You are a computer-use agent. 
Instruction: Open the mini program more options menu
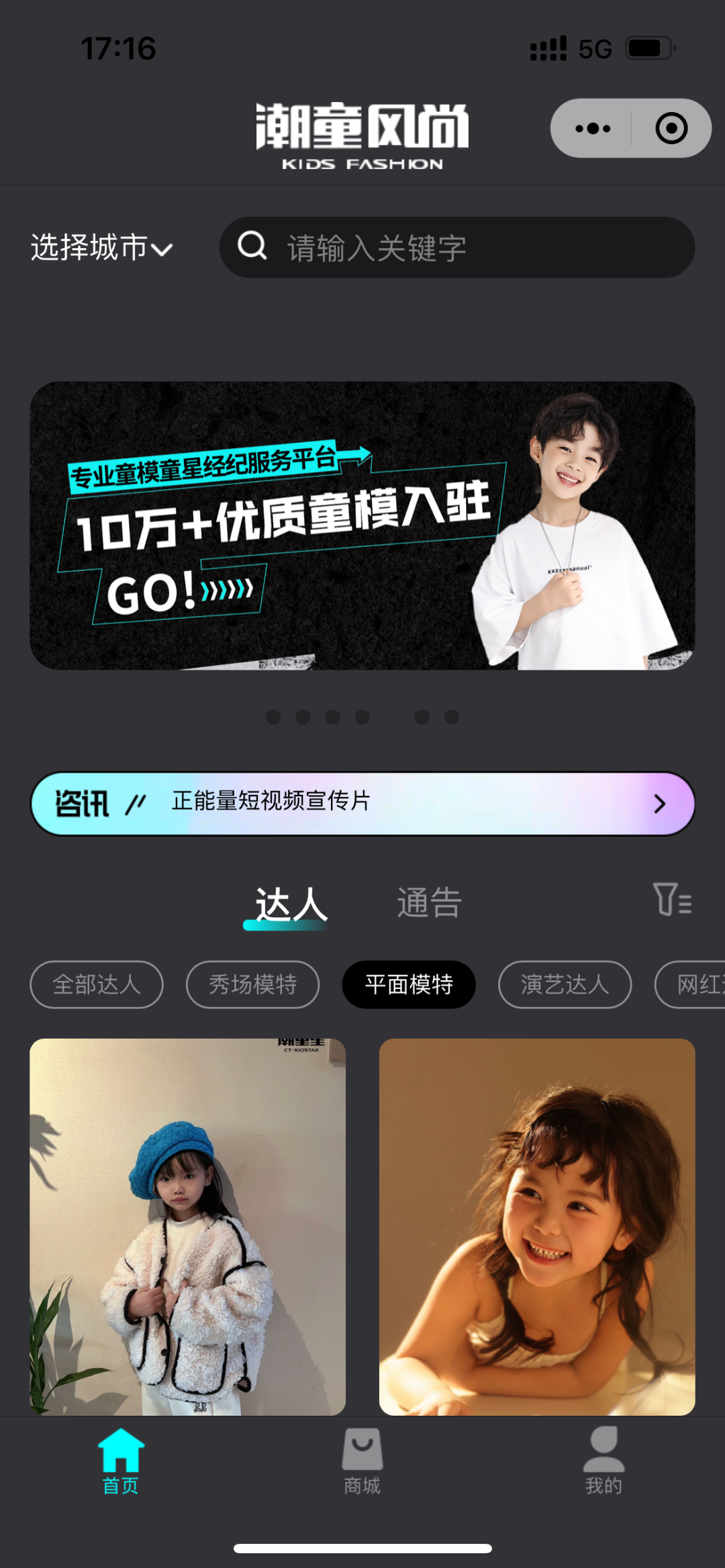[x=592, y=128]
